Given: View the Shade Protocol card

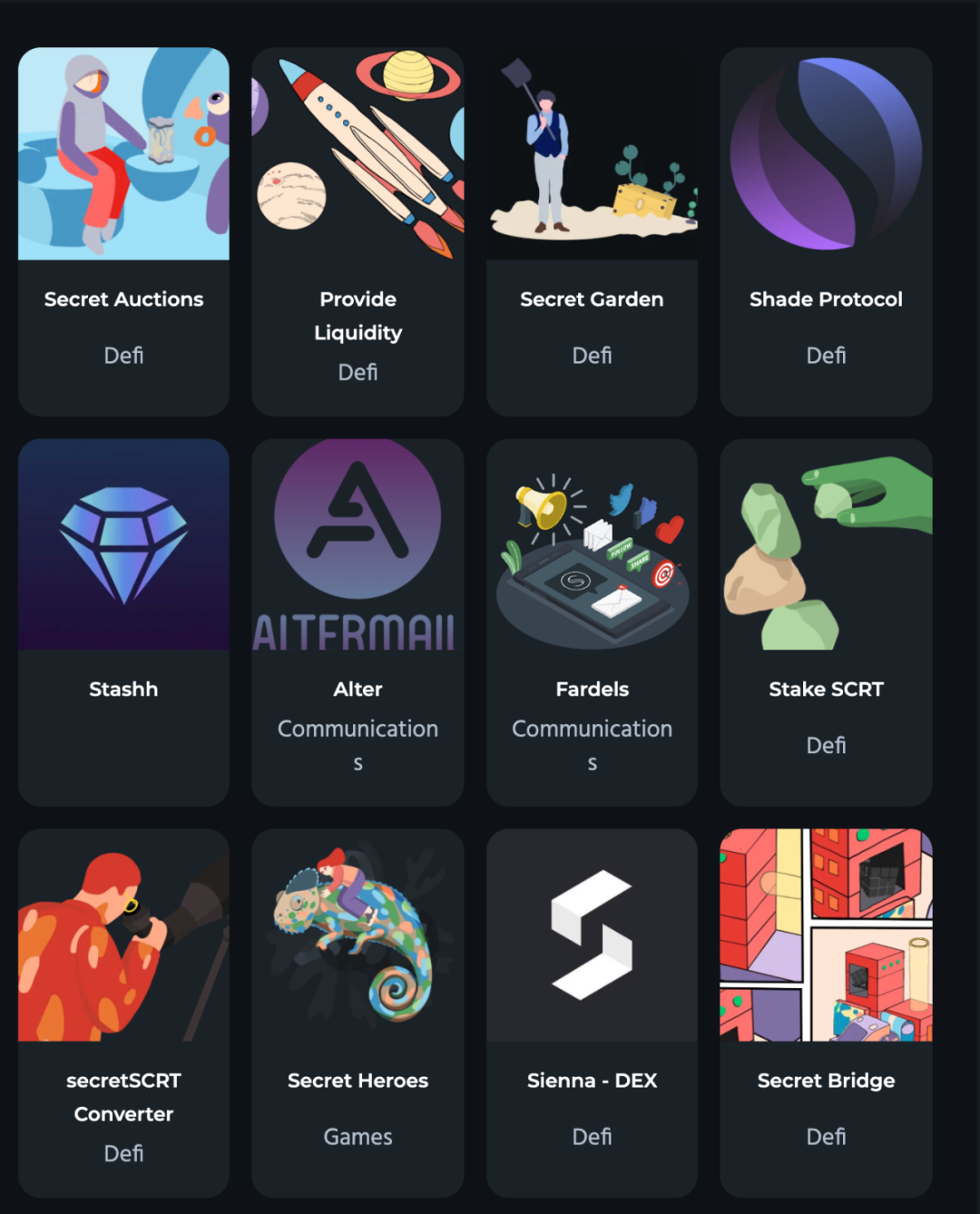Looking at the screenshot, I should [826, 231].
